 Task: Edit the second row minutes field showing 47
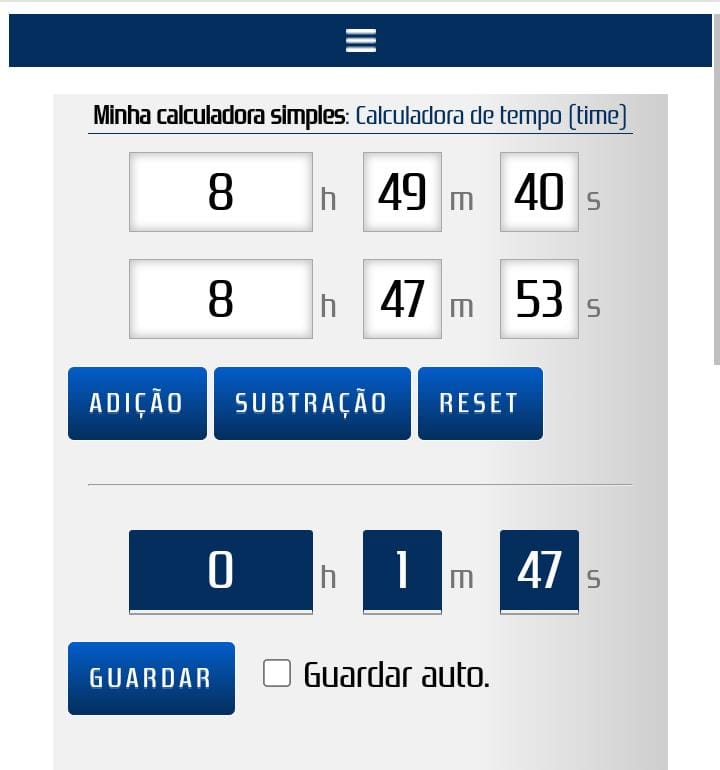[402, 299]
